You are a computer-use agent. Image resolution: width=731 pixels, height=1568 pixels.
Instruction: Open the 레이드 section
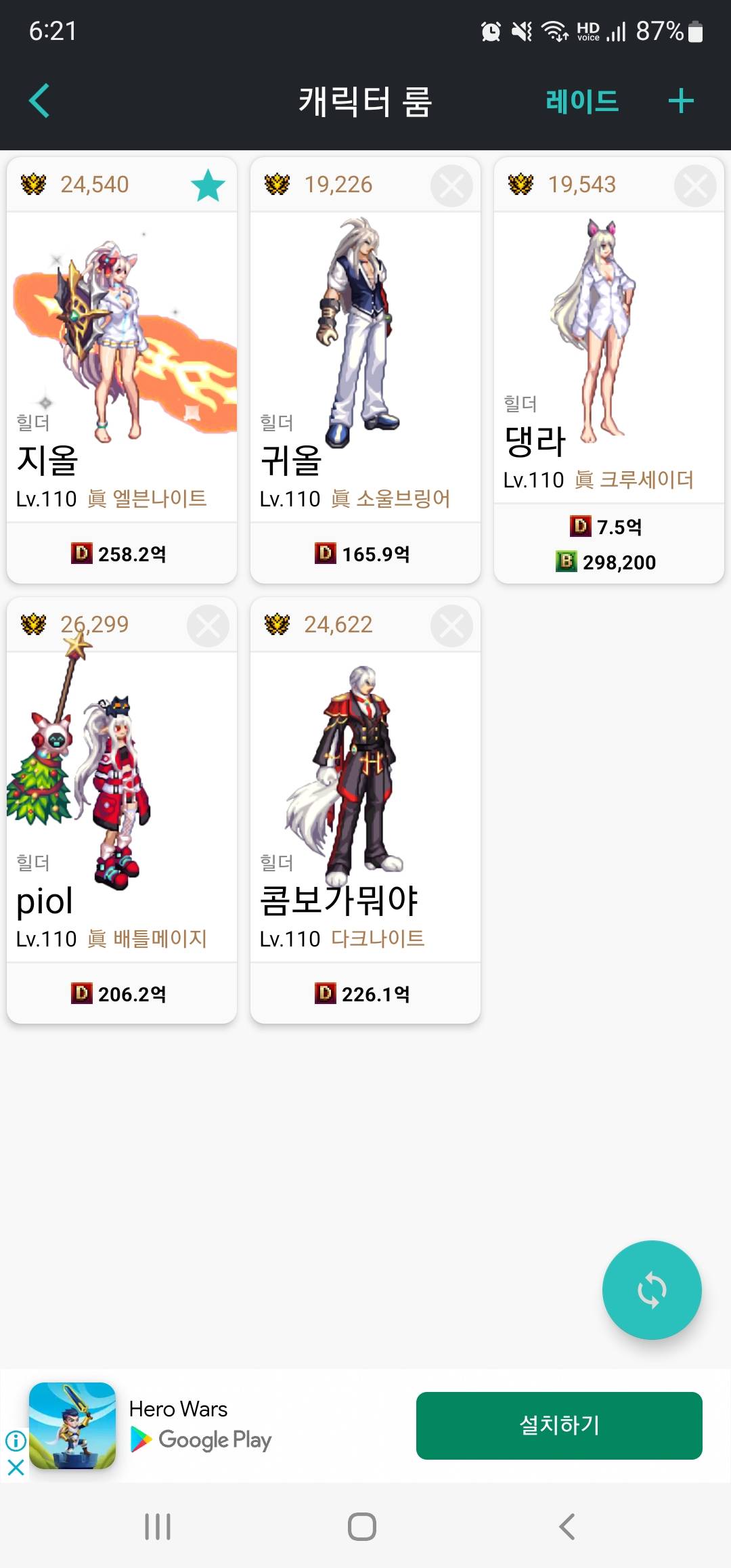click(x=582, y=102)
